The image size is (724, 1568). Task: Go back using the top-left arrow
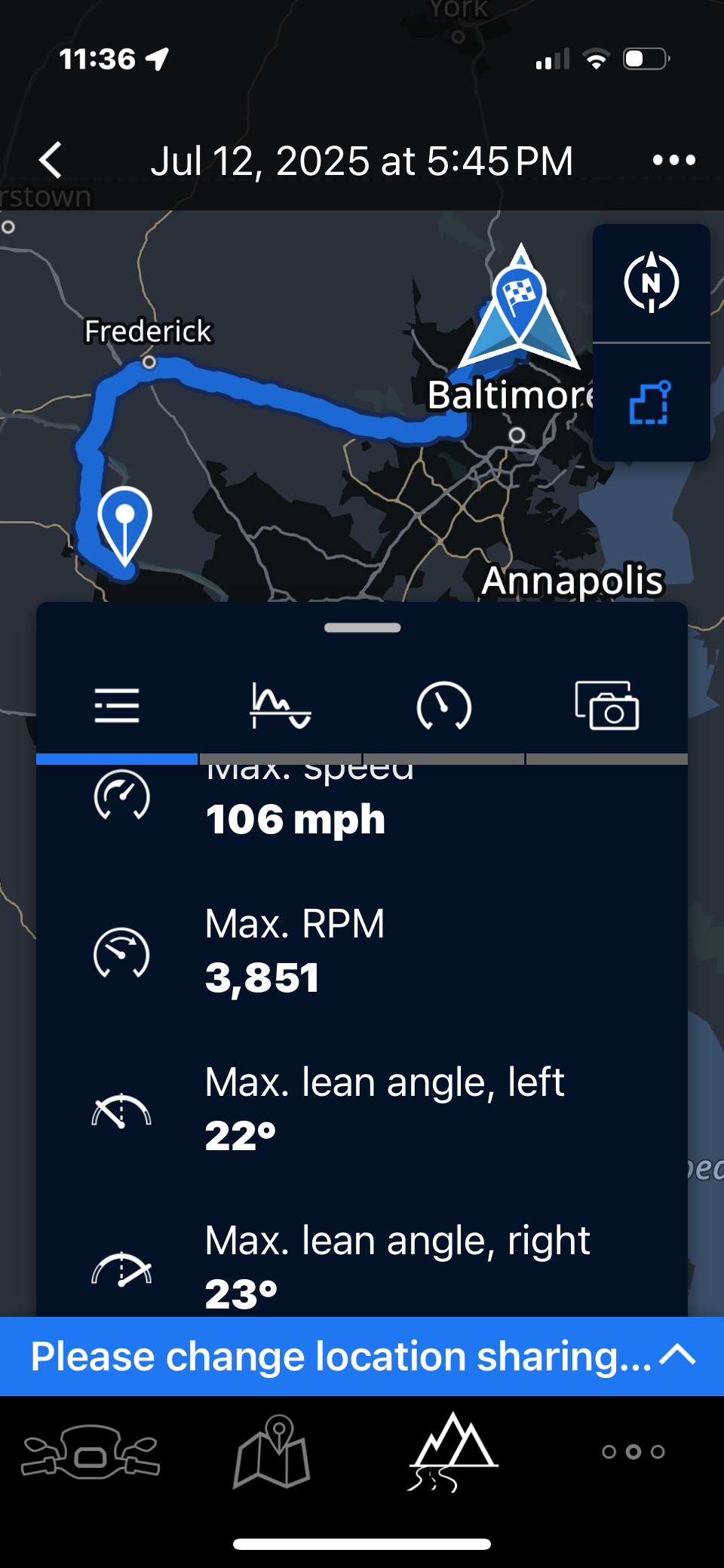(51, 161)
